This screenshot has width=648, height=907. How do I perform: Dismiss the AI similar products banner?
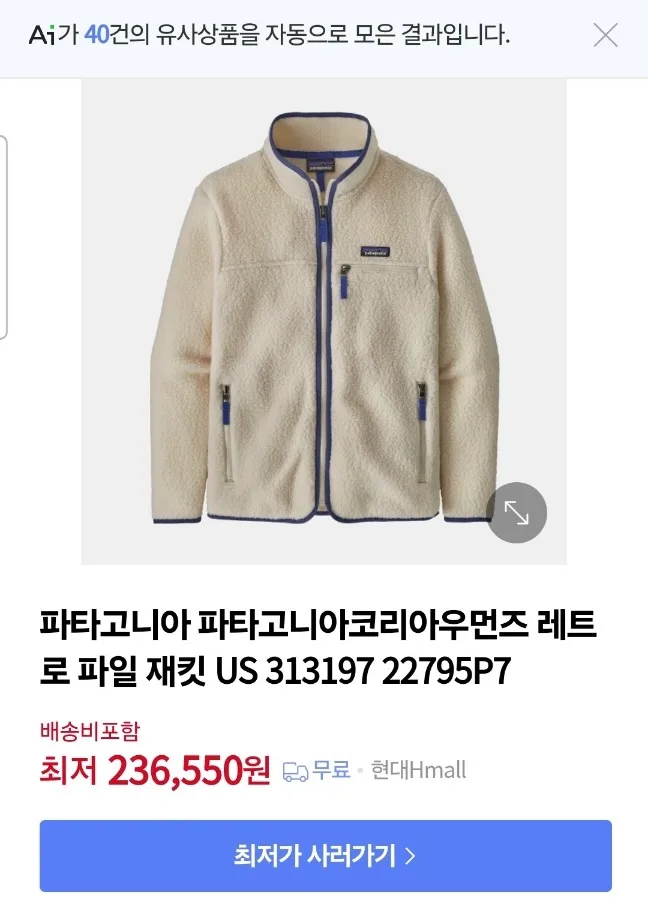pos(606,36)
